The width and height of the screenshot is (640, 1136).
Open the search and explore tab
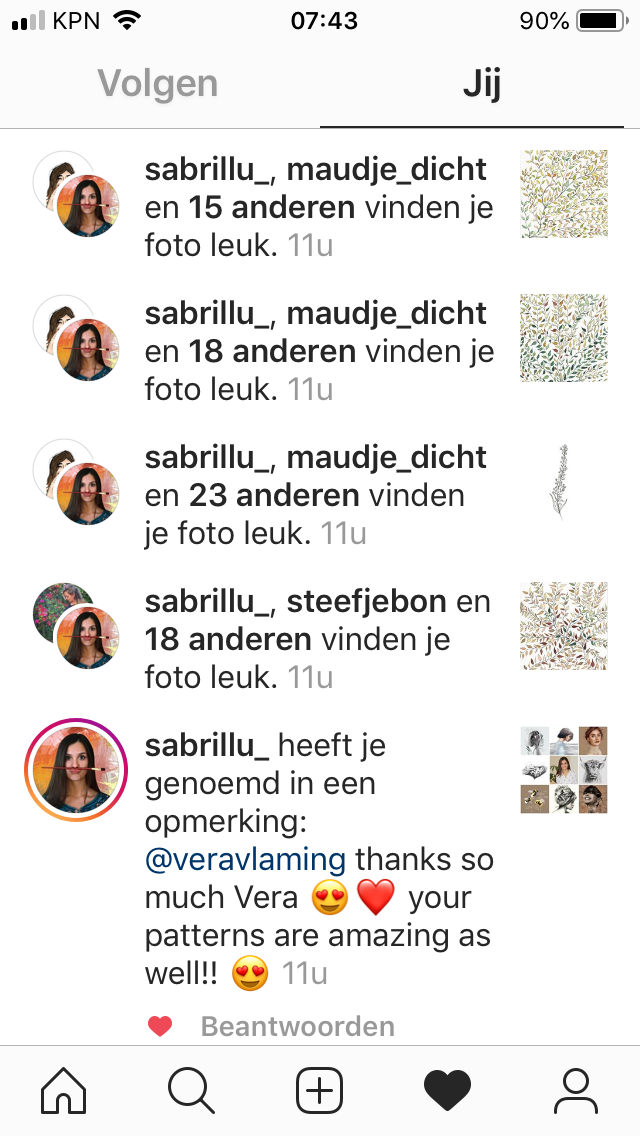click(x=191, y=1091)
